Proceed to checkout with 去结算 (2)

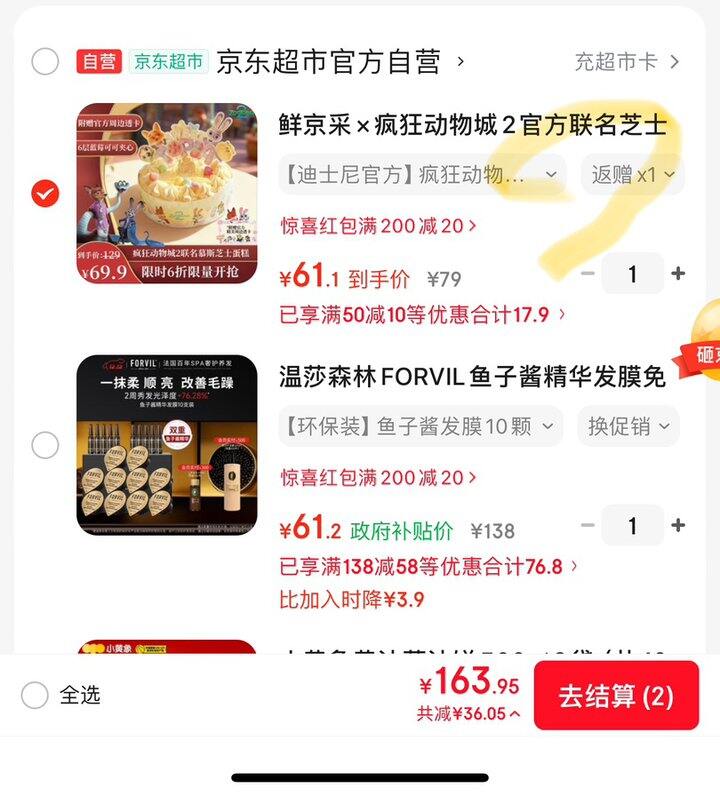[x=616, y=696]
